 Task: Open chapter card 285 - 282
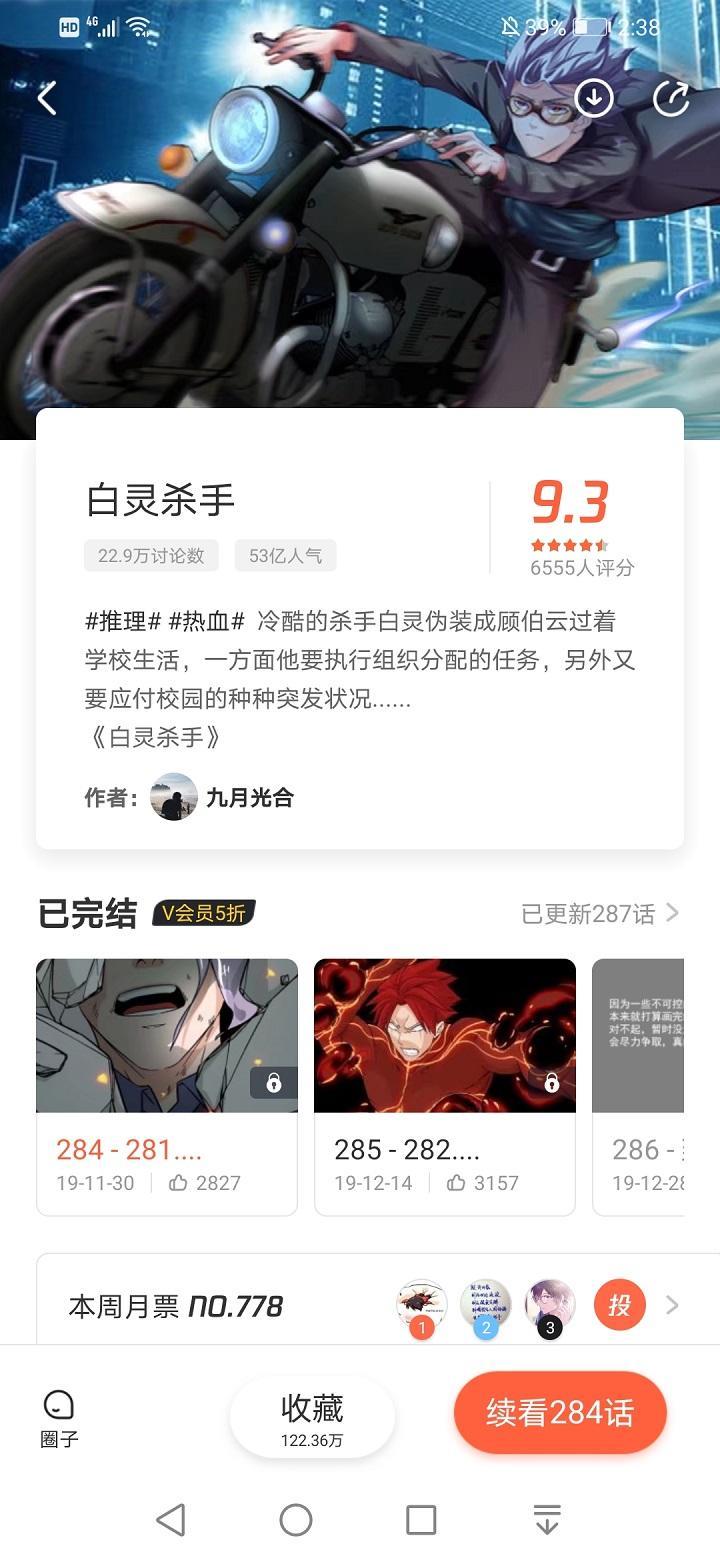point(445,1086)
